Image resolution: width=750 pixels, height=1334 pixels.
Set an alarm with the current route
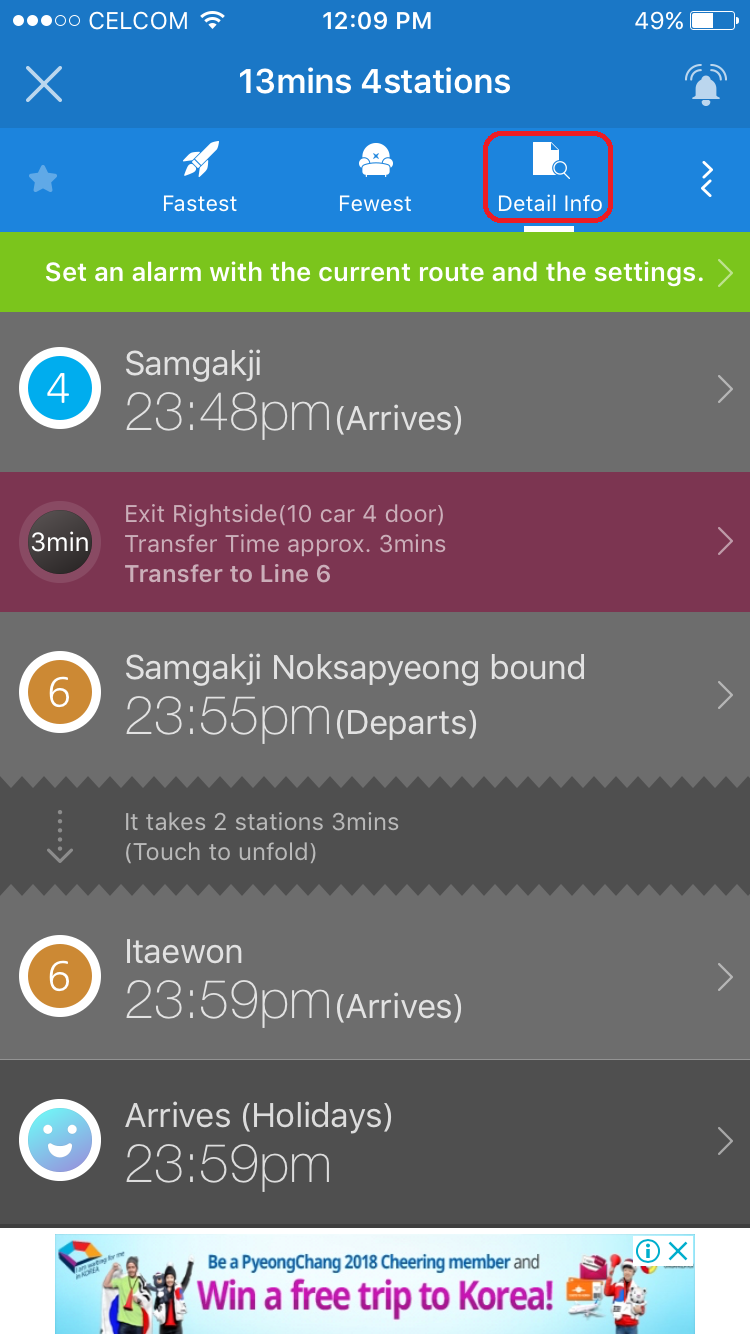point(375,272)
